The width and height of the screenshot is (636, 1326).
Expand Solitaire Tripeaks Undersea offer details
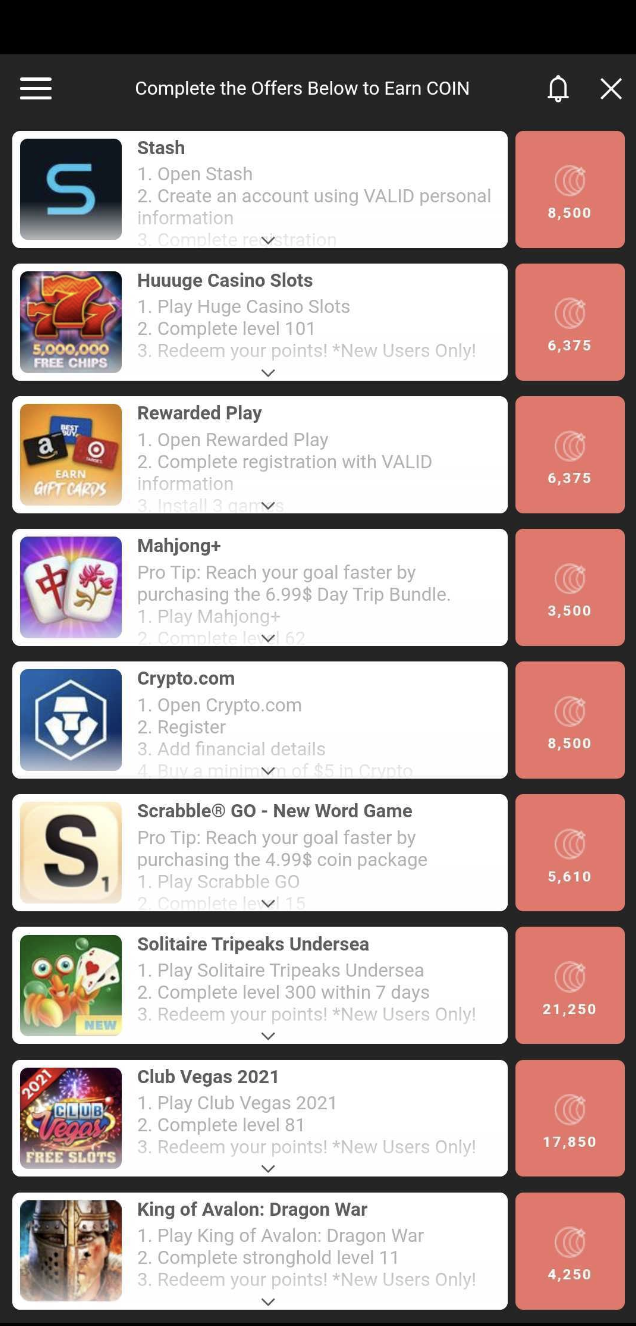(268, 1036)
